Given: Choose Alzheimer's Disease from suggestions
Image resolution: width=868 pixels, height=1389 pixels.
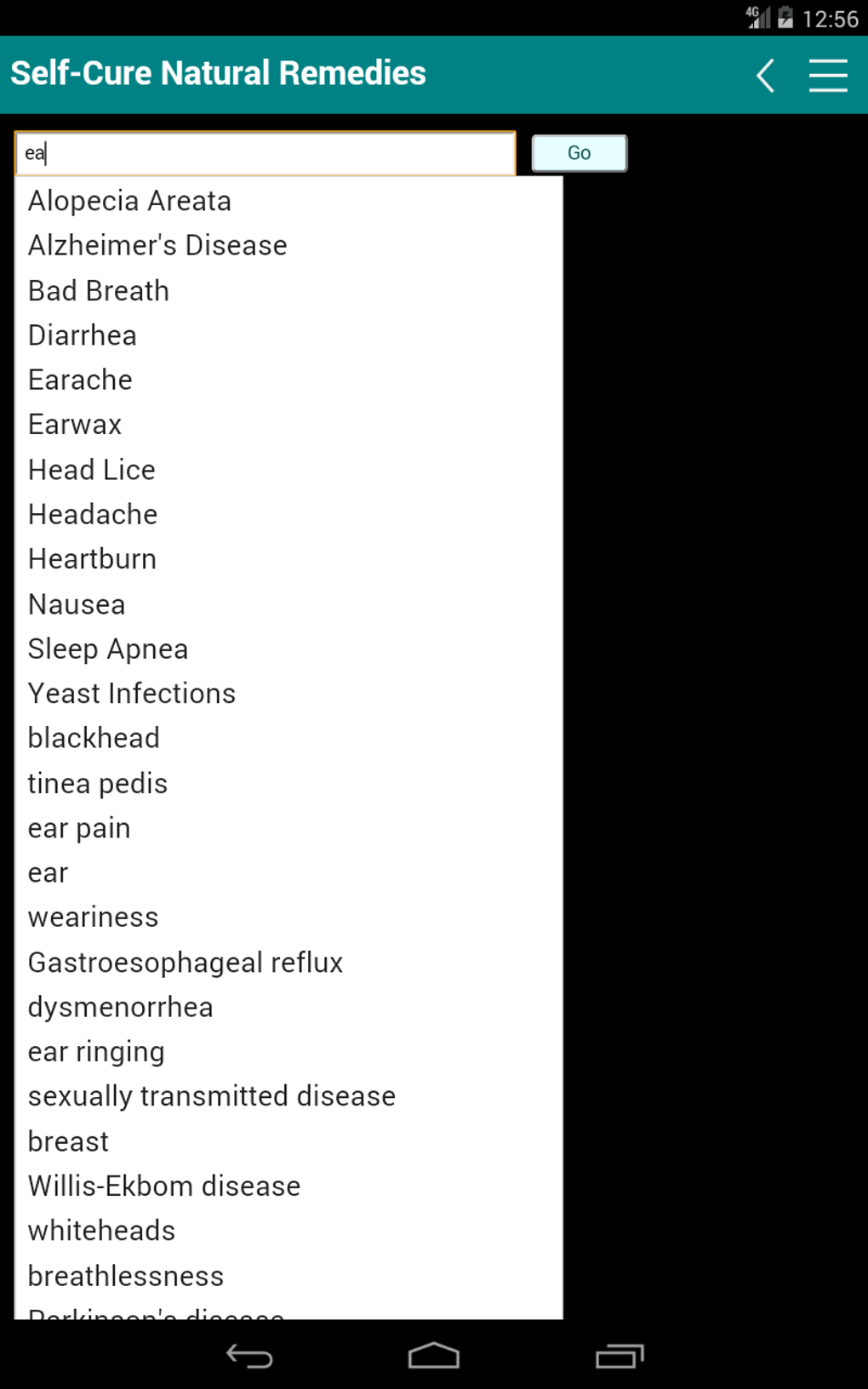Looking at the screenshot, I should click(157, 246).
